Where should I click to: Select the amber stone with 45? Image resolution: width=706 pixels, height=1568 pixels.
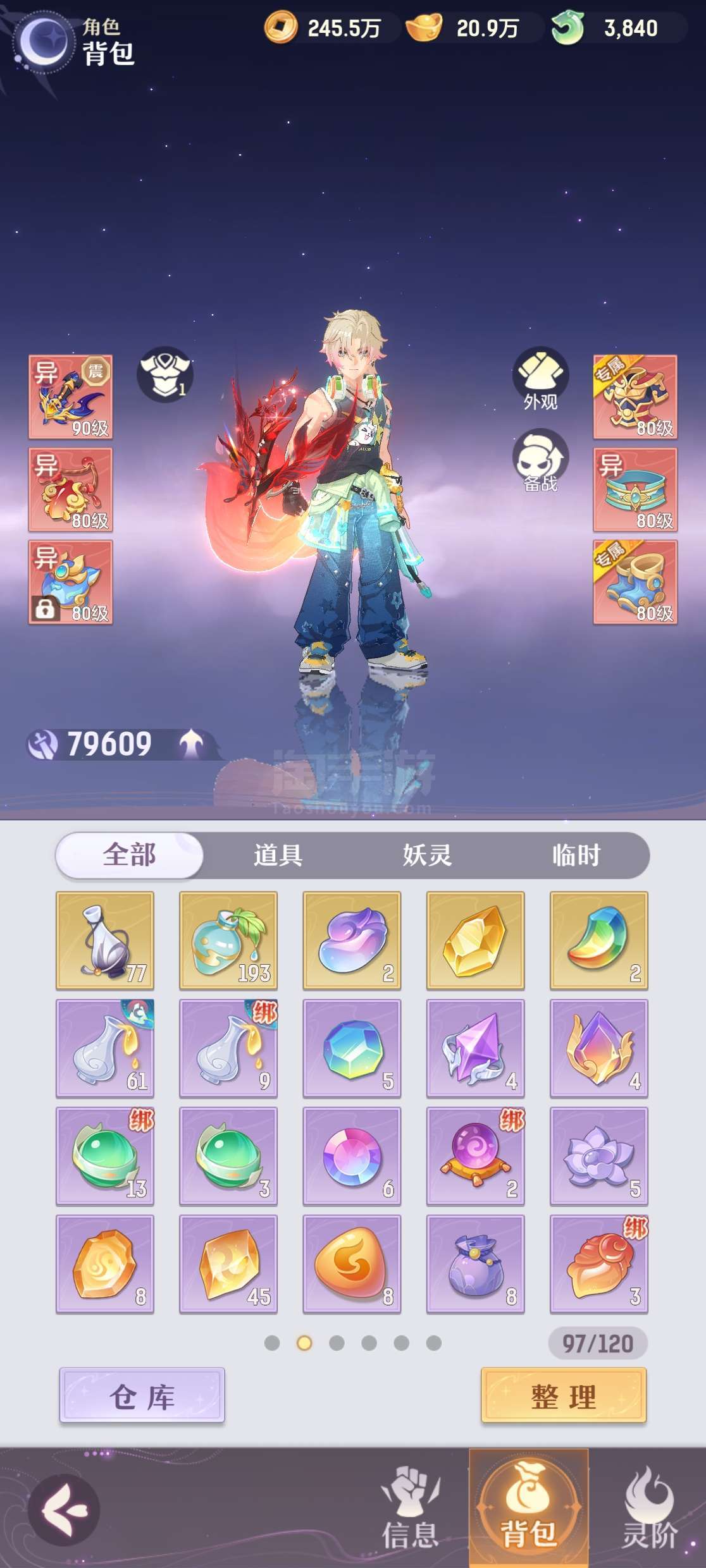click(228, 1264)
